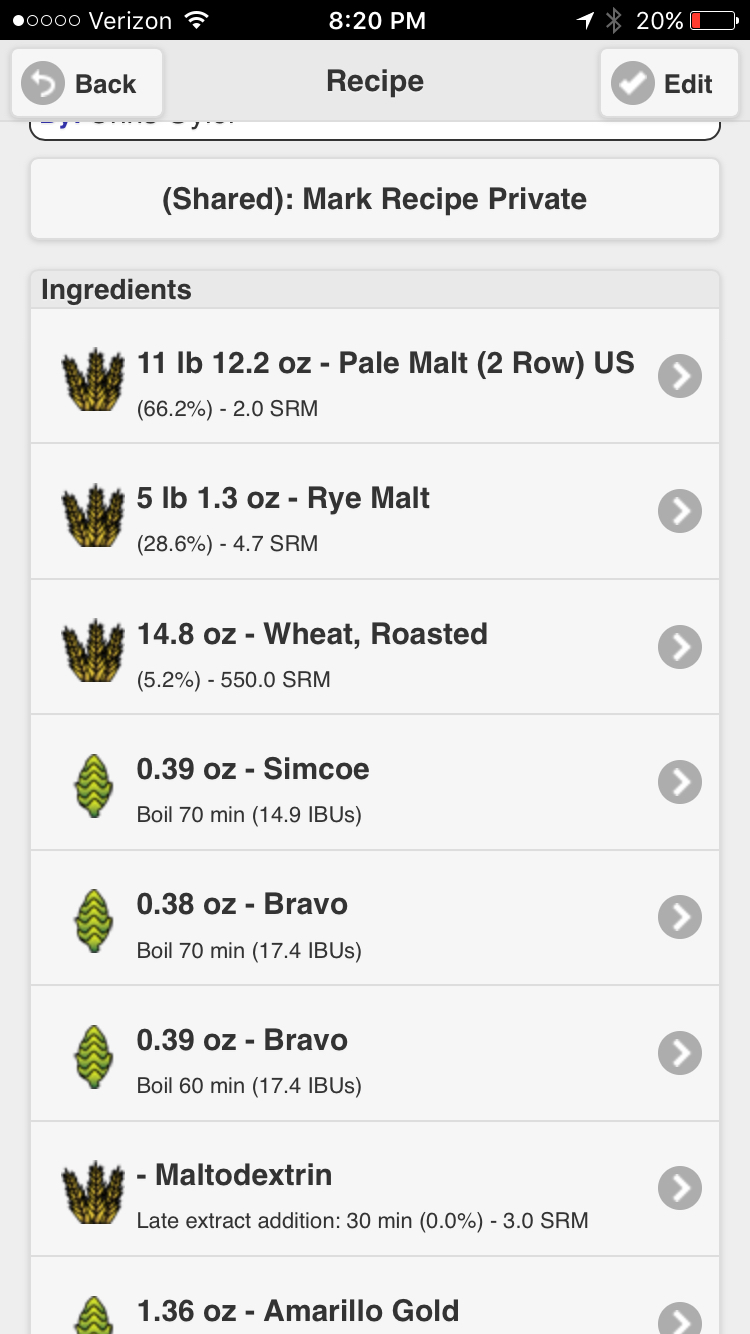The width and height of the screenshot is (750, 1334).
Task: Go back using the Back button
Action: point(87,83)
